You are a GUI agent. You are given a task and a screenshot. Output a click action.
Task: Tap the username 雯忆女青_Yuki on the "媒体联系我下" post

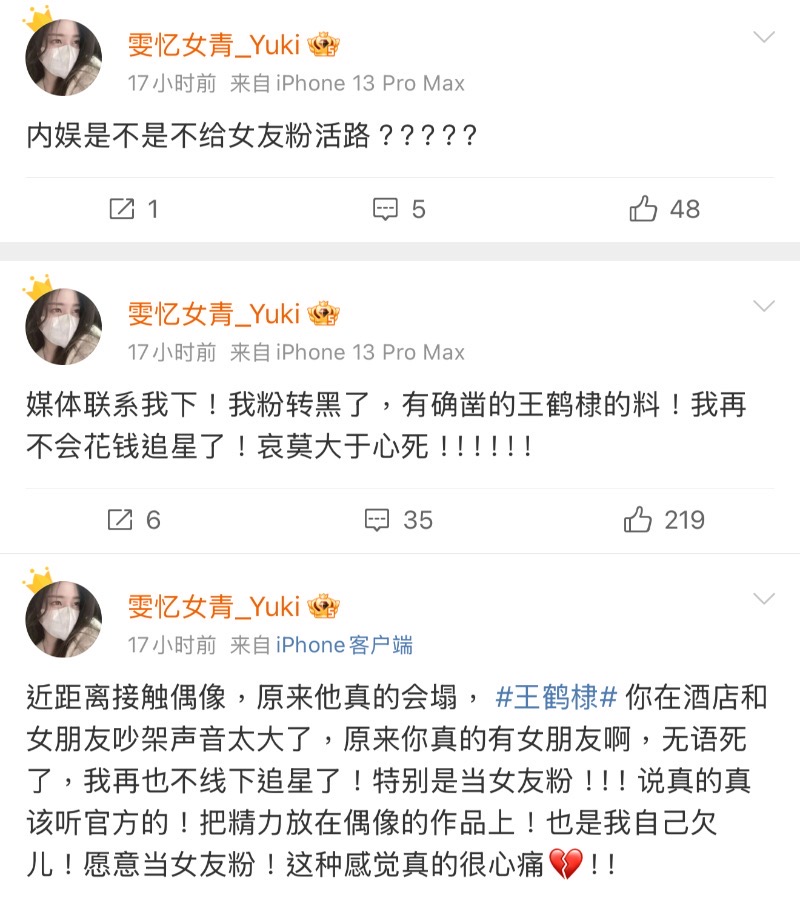[x=214, y=314]
